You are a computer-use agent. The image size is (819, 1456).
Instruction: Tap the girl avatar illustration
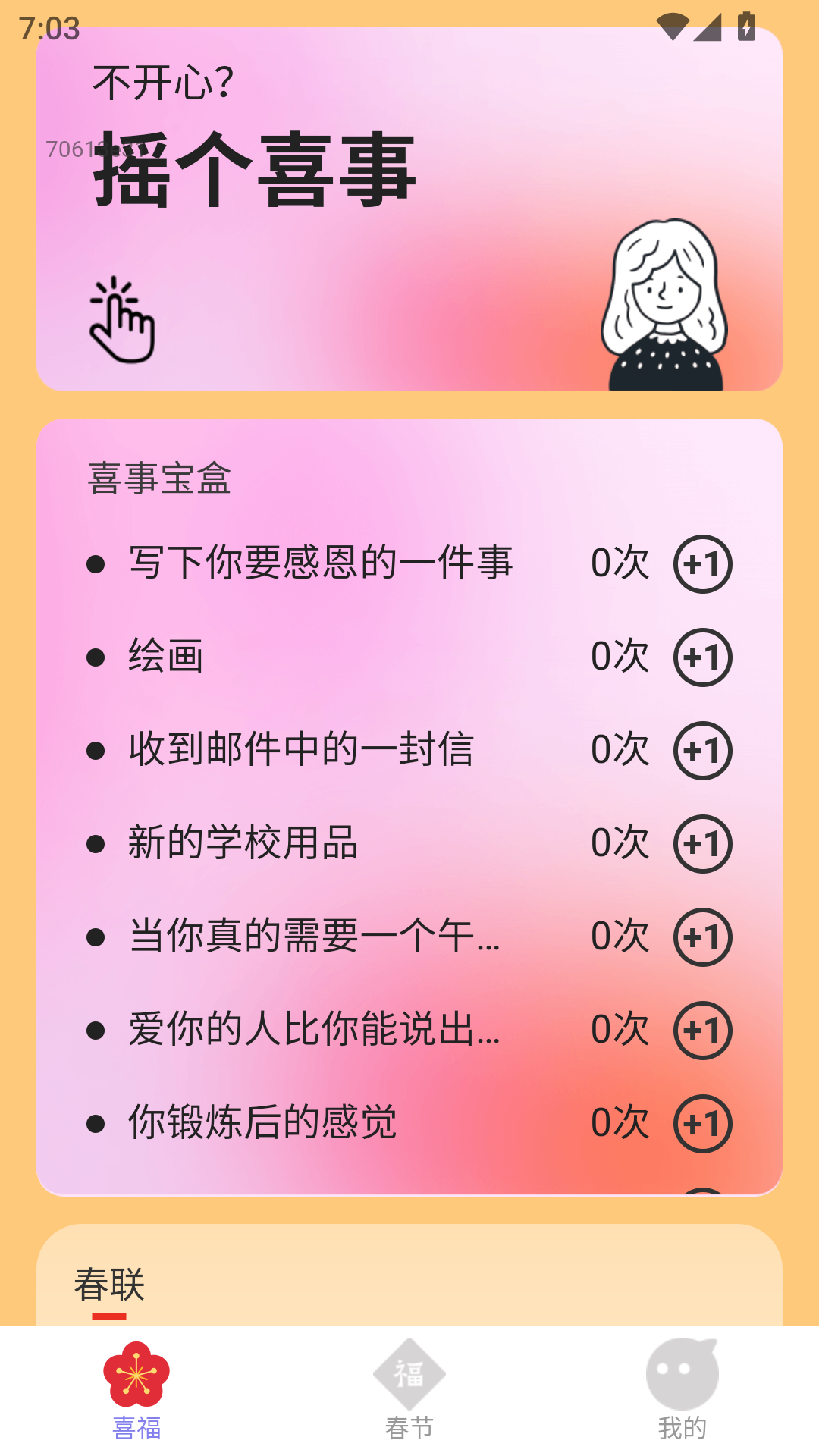pos(665,303)
